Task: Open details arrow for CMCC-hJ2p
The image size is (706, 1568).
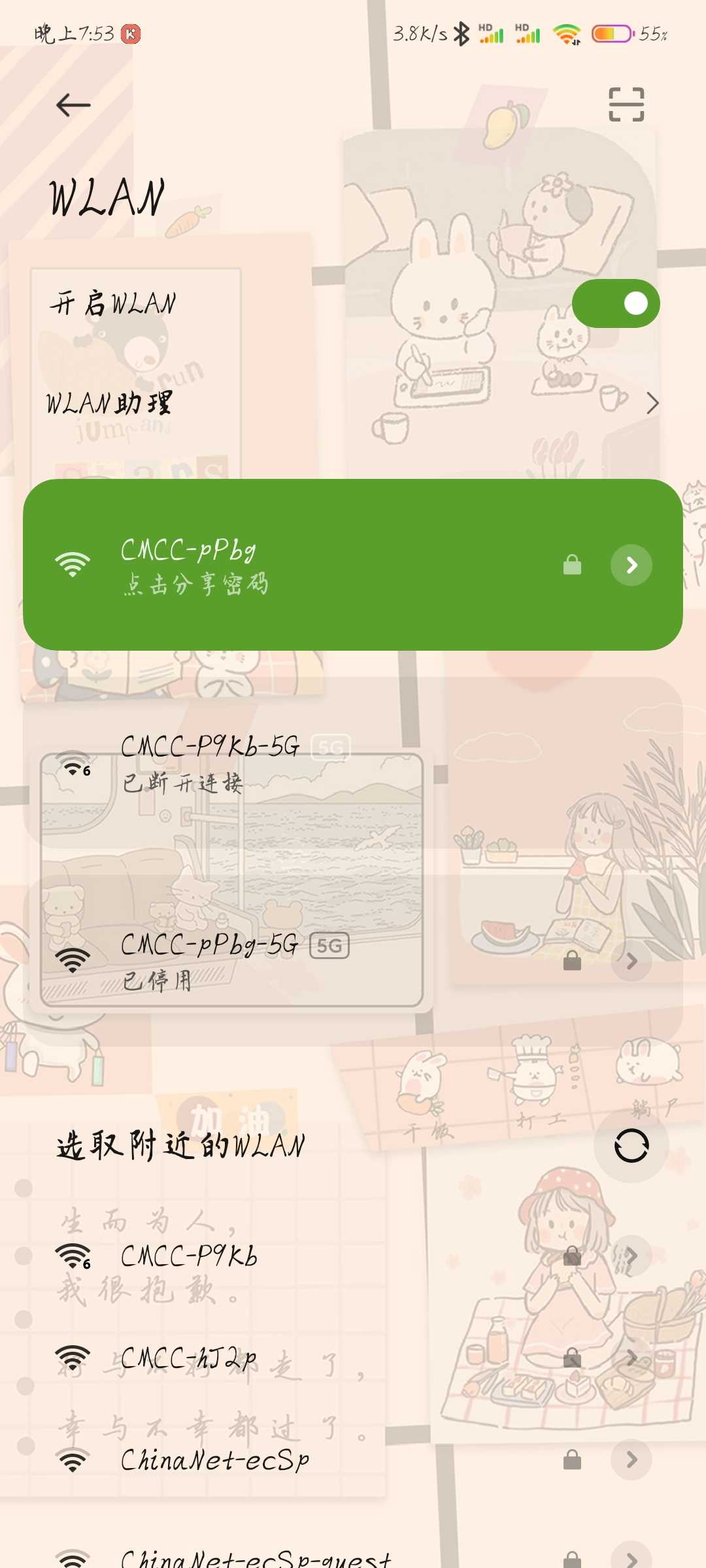Action: 631,1358
